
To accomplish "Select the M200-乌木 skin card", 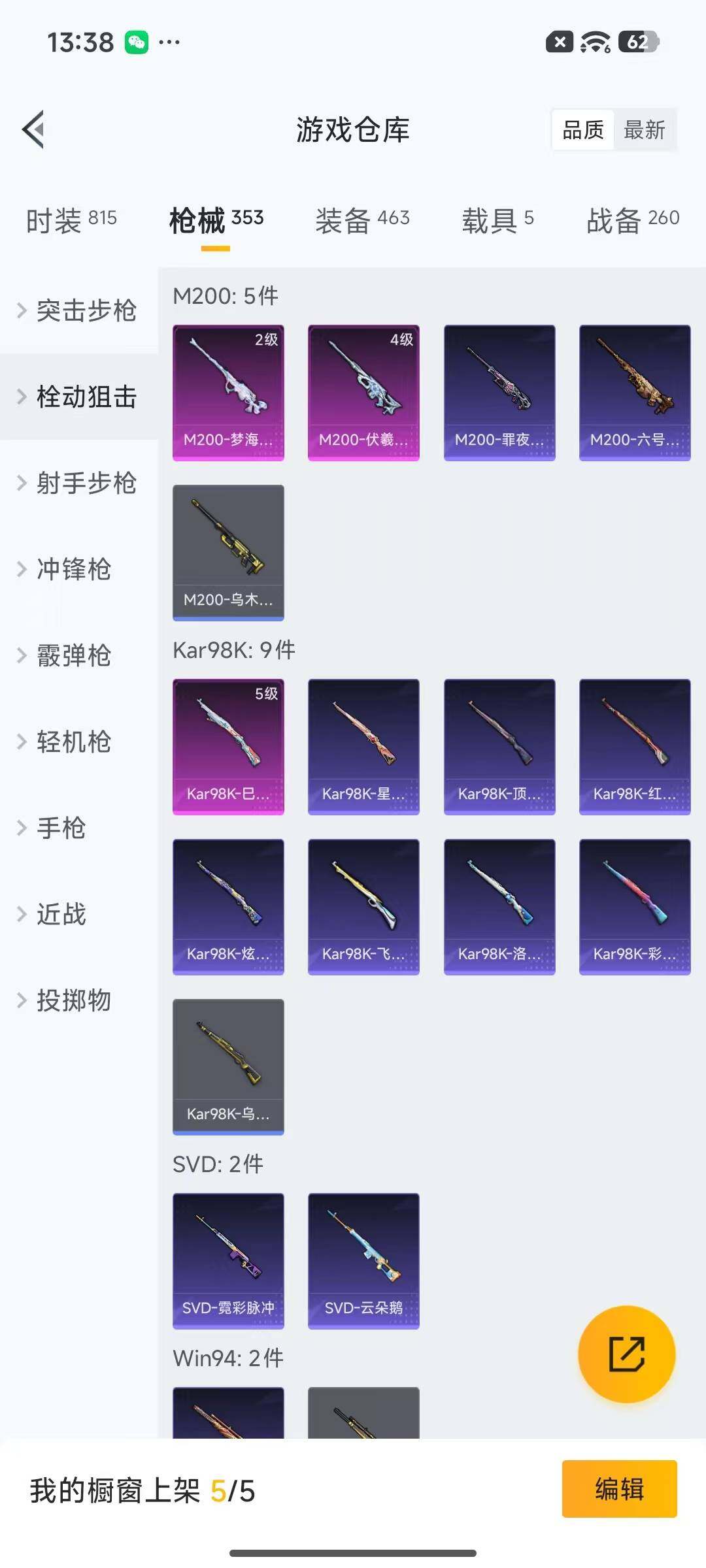I will click(x=227, y=551).
